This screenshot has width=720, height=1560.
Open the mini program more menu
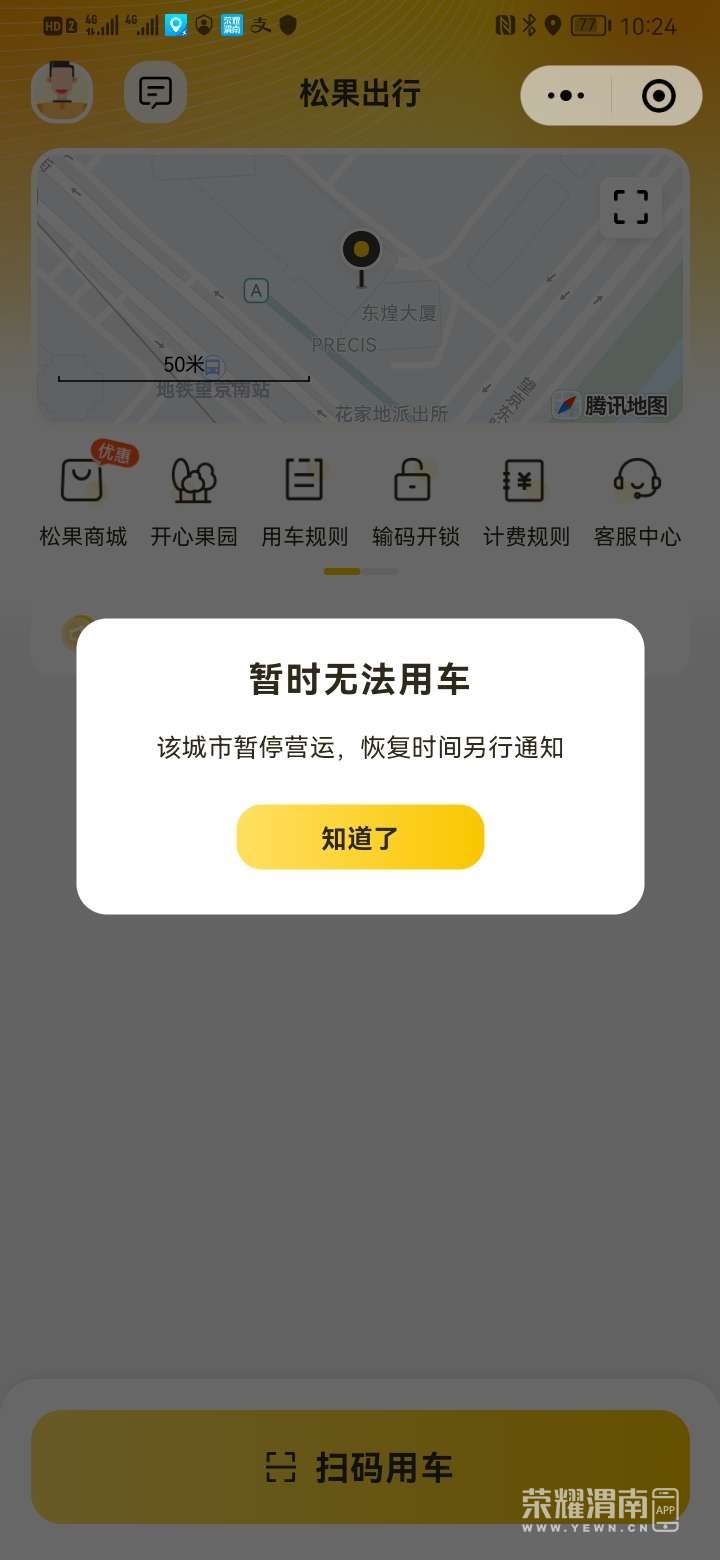coord(566,96)
